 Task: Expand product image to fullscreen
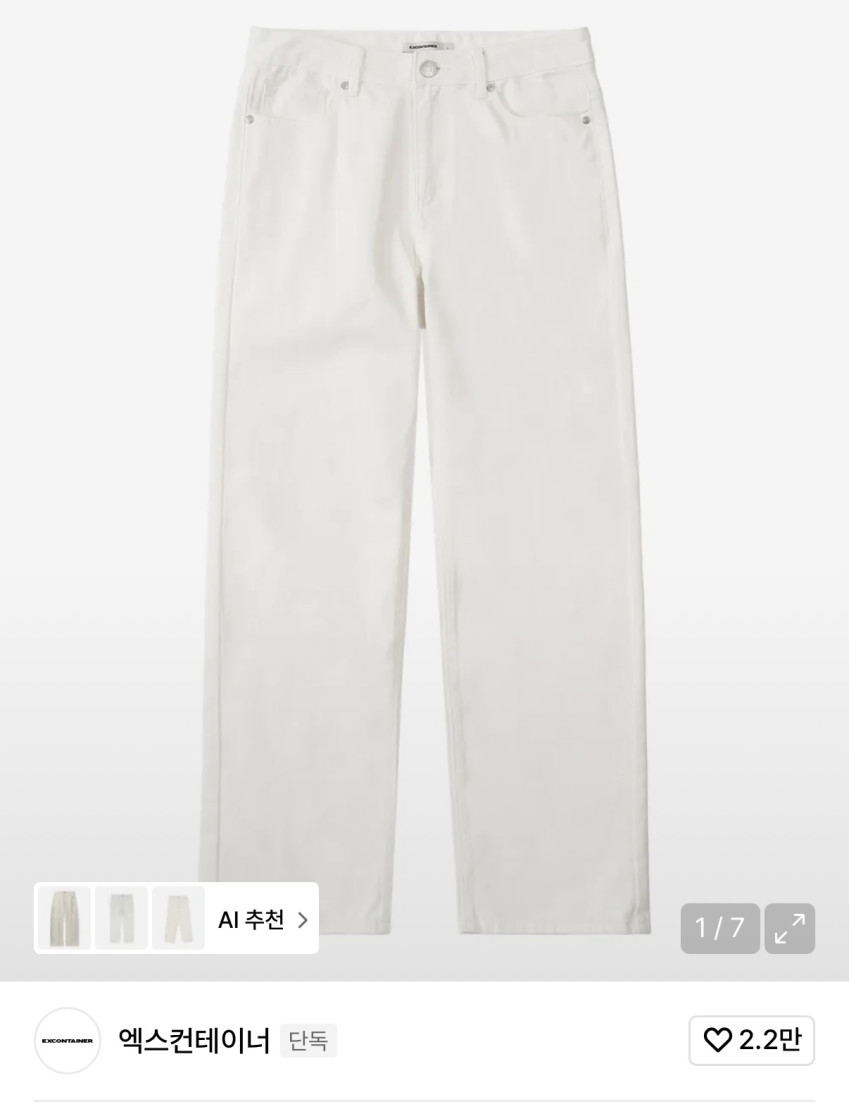pyautogui.click(x=789, y=928)
